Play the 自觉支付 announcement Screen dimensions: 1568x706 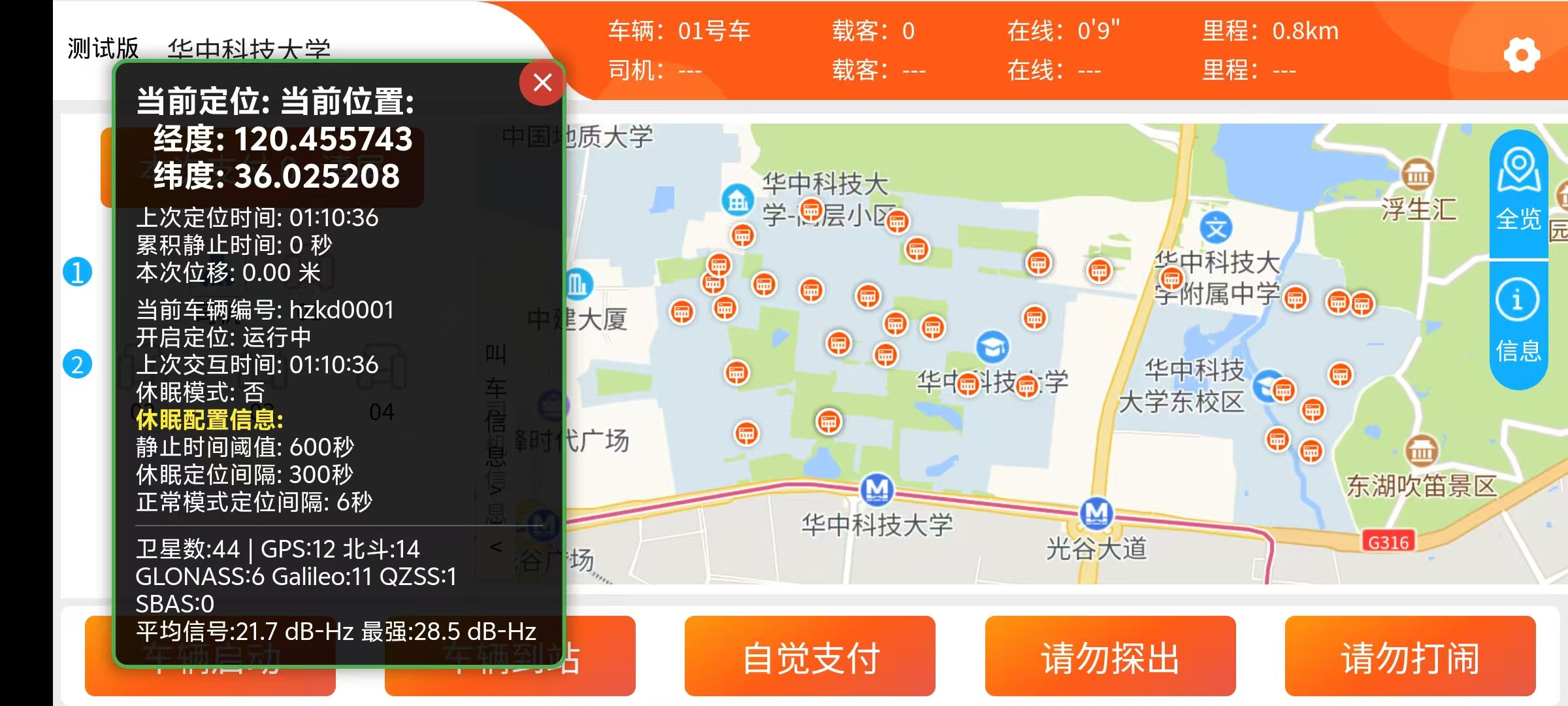tap(809, 656)
